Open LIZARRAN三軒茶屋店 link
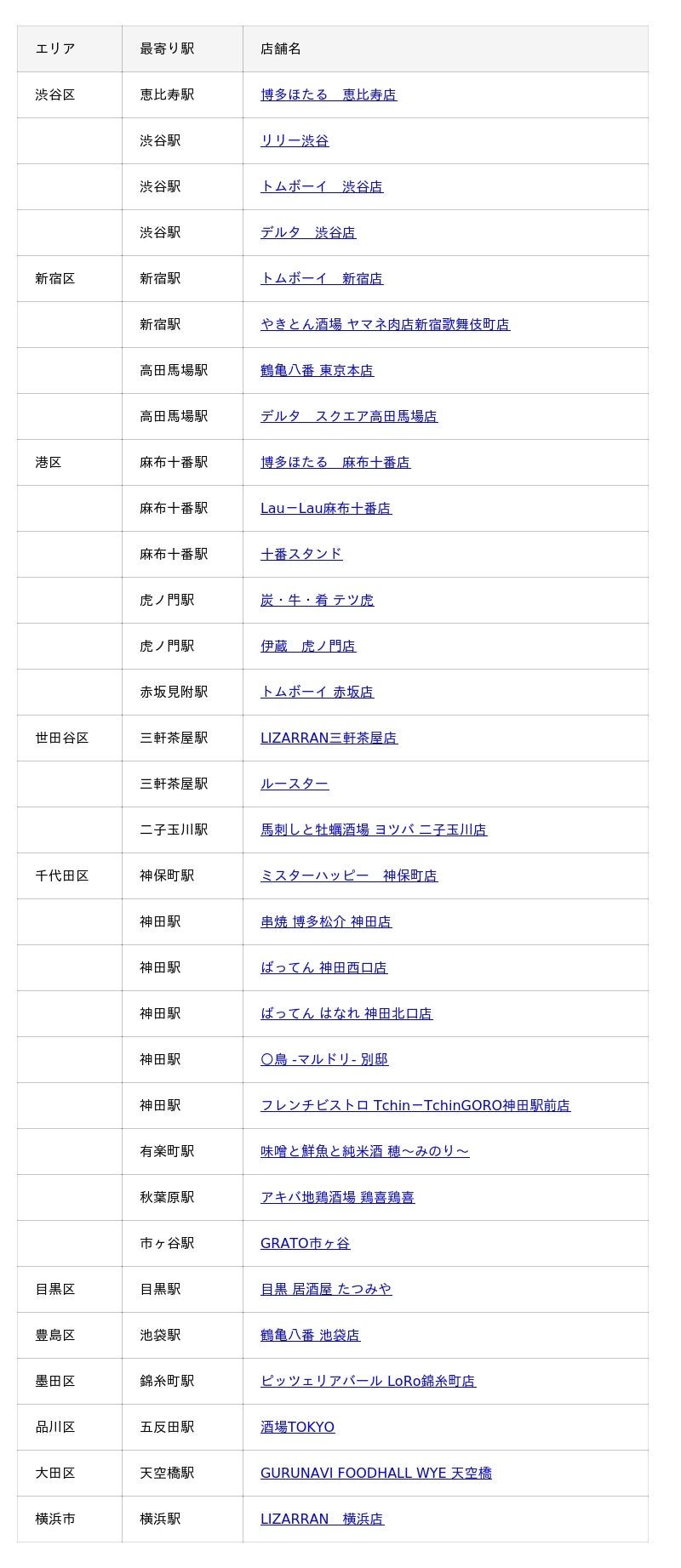 pyautogui.click(x=328, y=738)
